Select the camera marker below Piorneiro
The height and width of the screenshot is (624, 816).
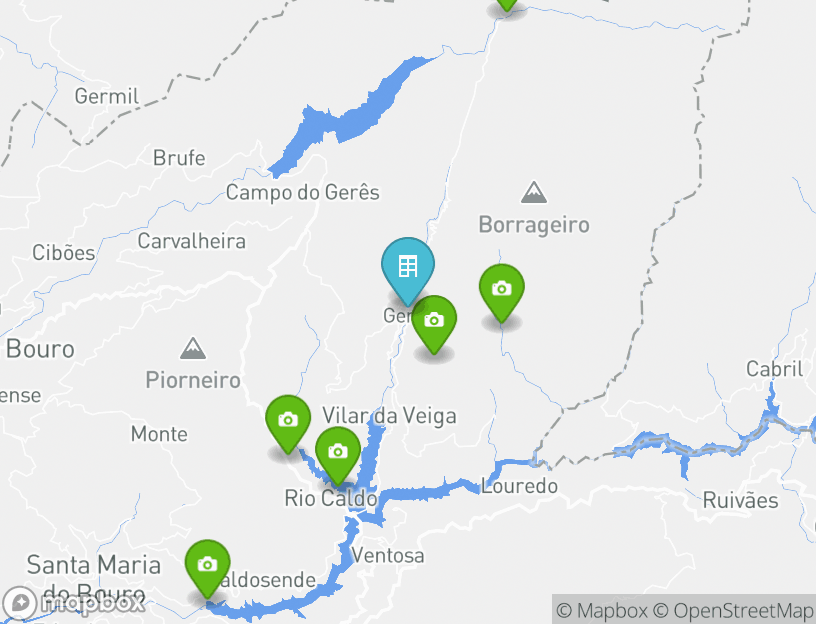[x=288, y=421]
